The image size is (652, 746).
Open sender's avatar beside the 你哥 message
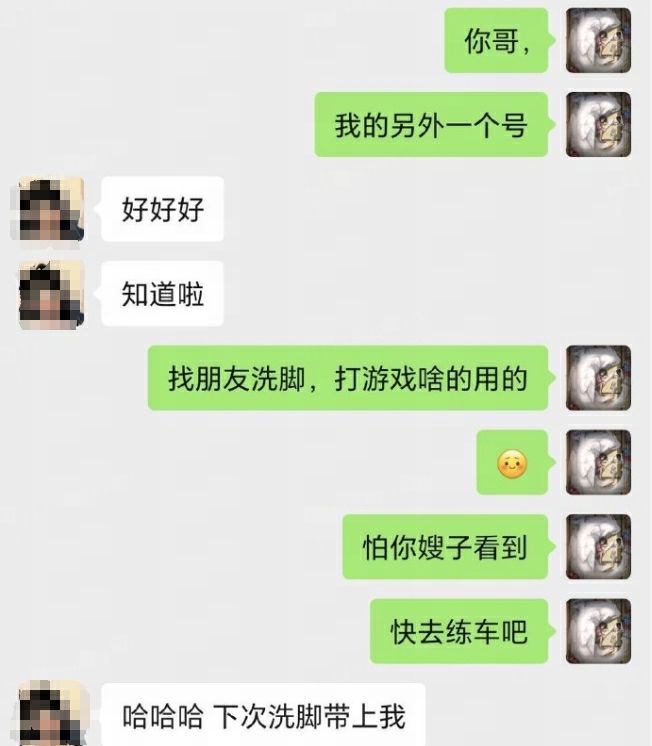click(x=598, y=40)
